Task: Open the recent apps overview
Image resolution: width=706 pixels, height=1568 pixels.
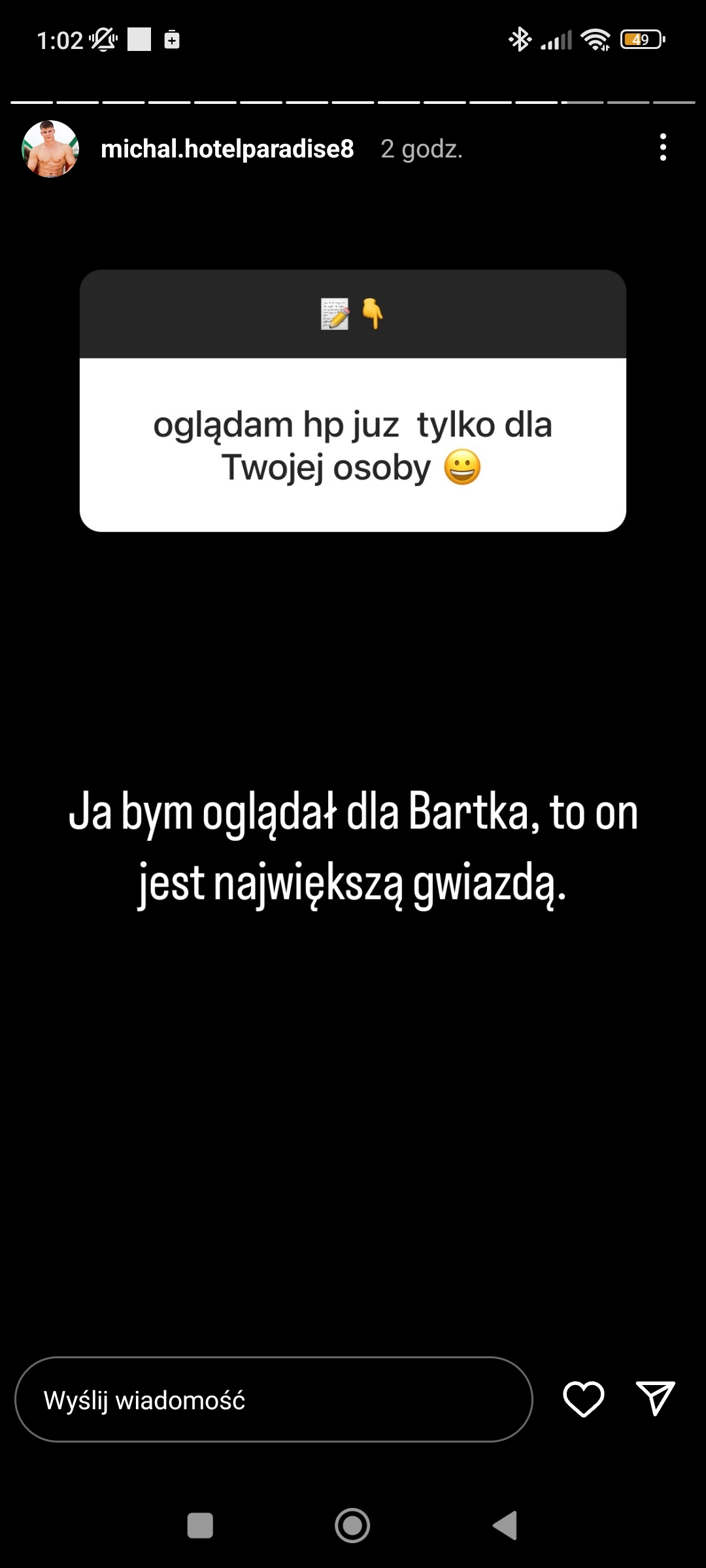Action: click(200, 1526)
